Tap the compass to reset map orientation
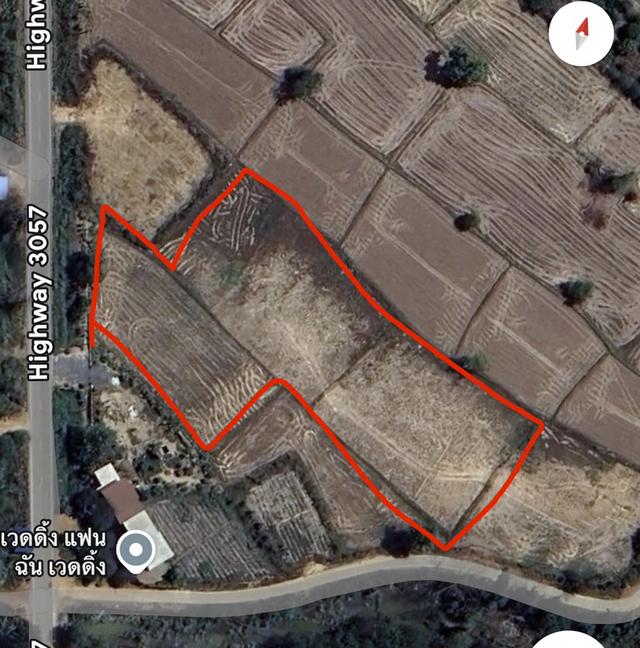 point(581,34)
